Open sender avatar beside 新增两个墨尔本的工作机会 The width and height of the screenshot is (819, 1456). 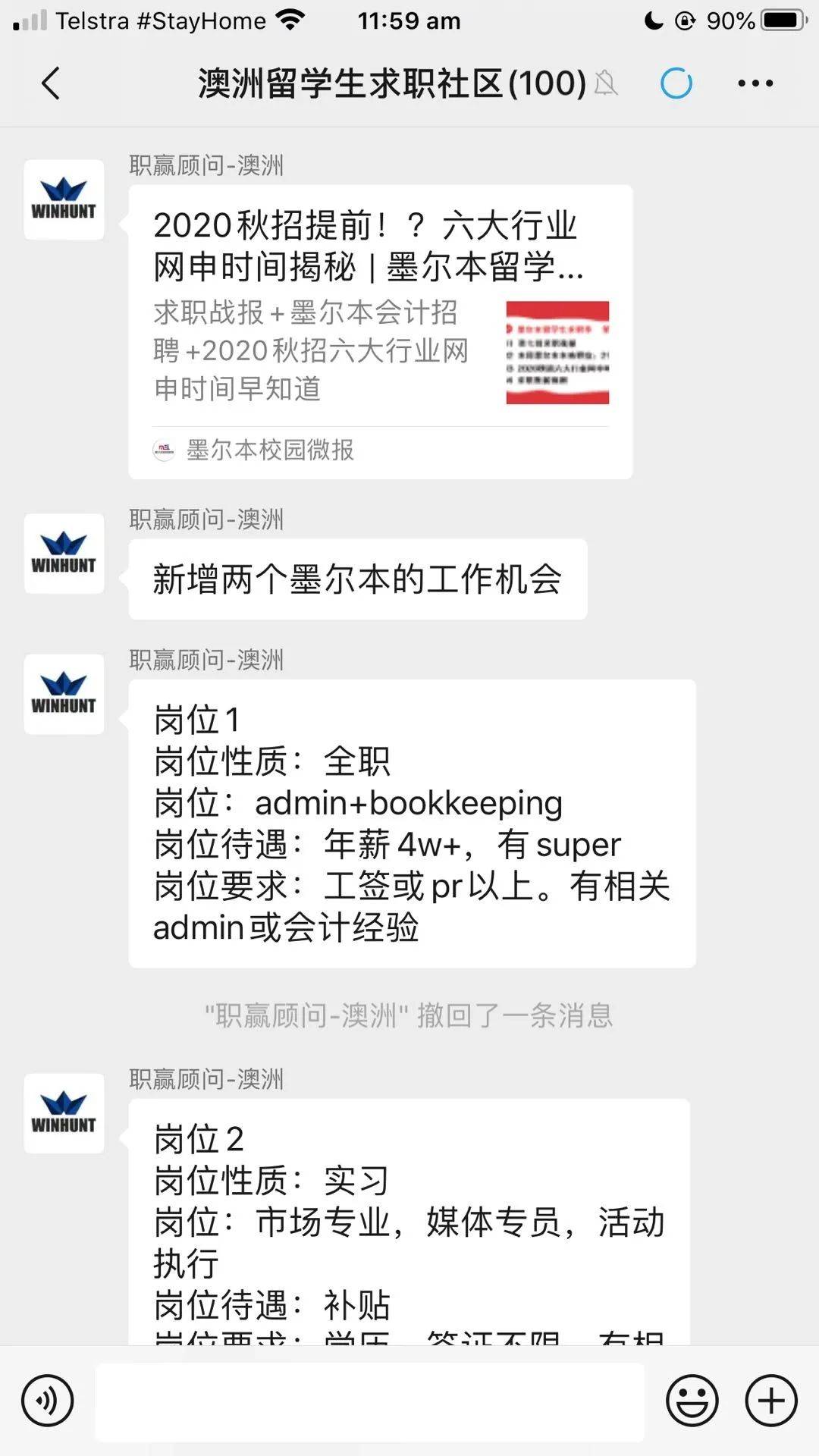pos(64,554)
